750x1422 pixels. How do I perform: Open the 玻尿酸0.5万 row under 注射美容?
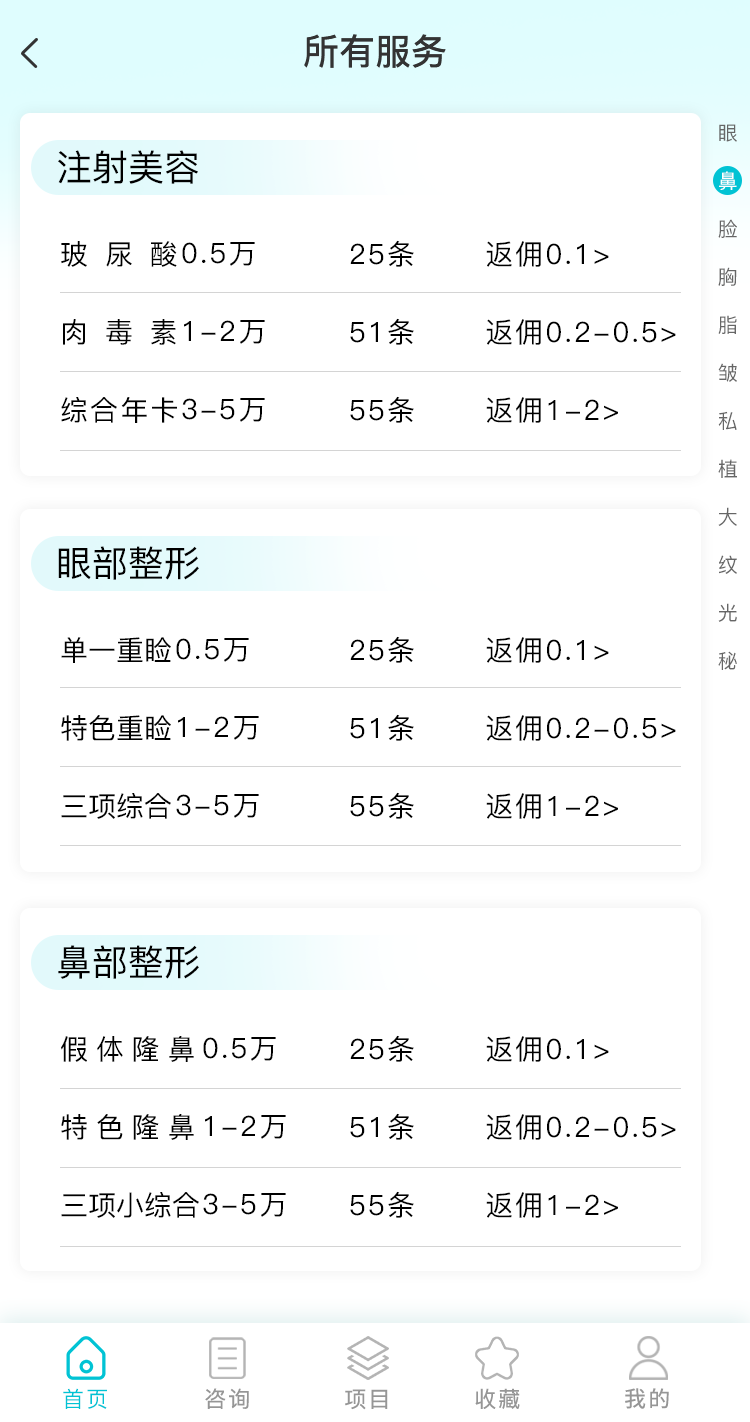tap(370, 254)
